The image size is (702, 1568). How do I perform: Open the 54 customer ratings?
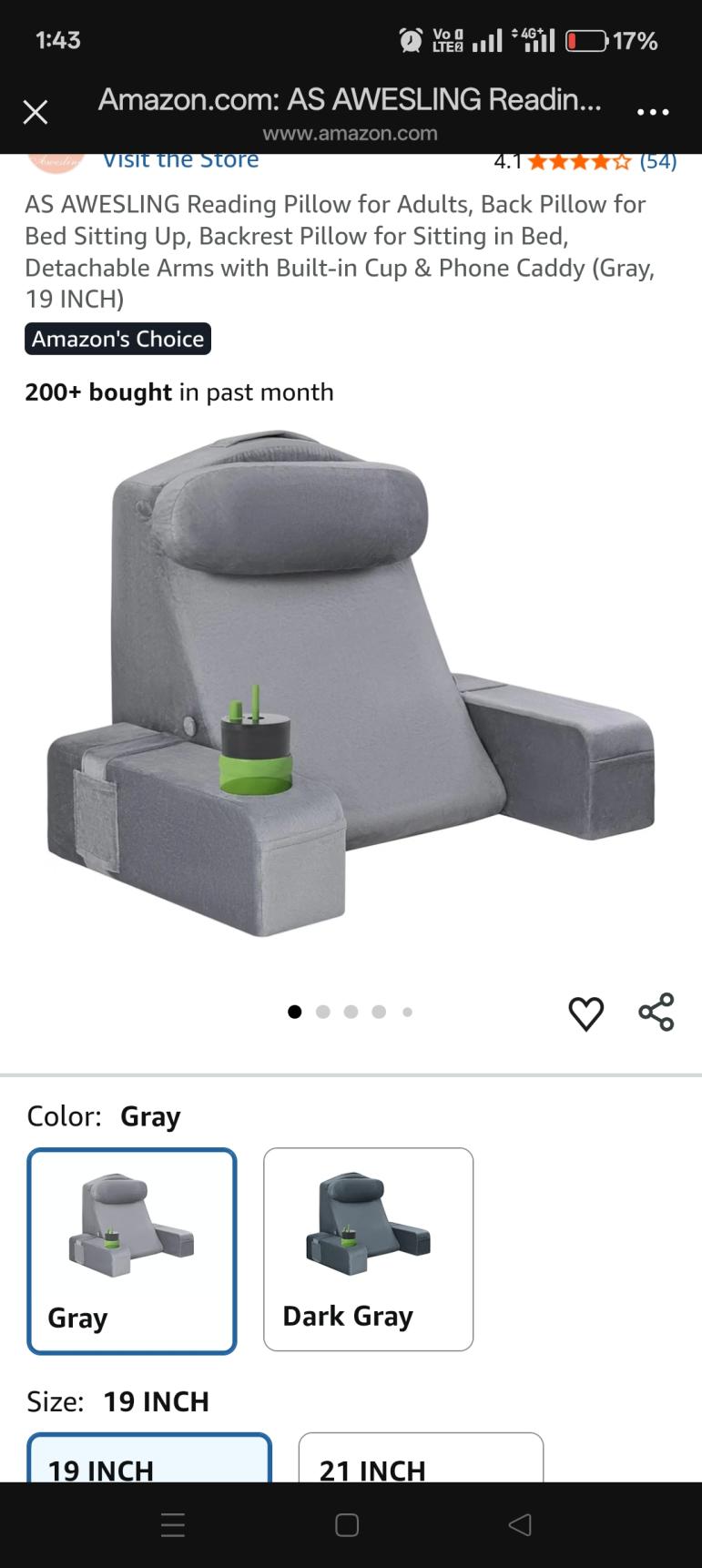pos(657,162)
